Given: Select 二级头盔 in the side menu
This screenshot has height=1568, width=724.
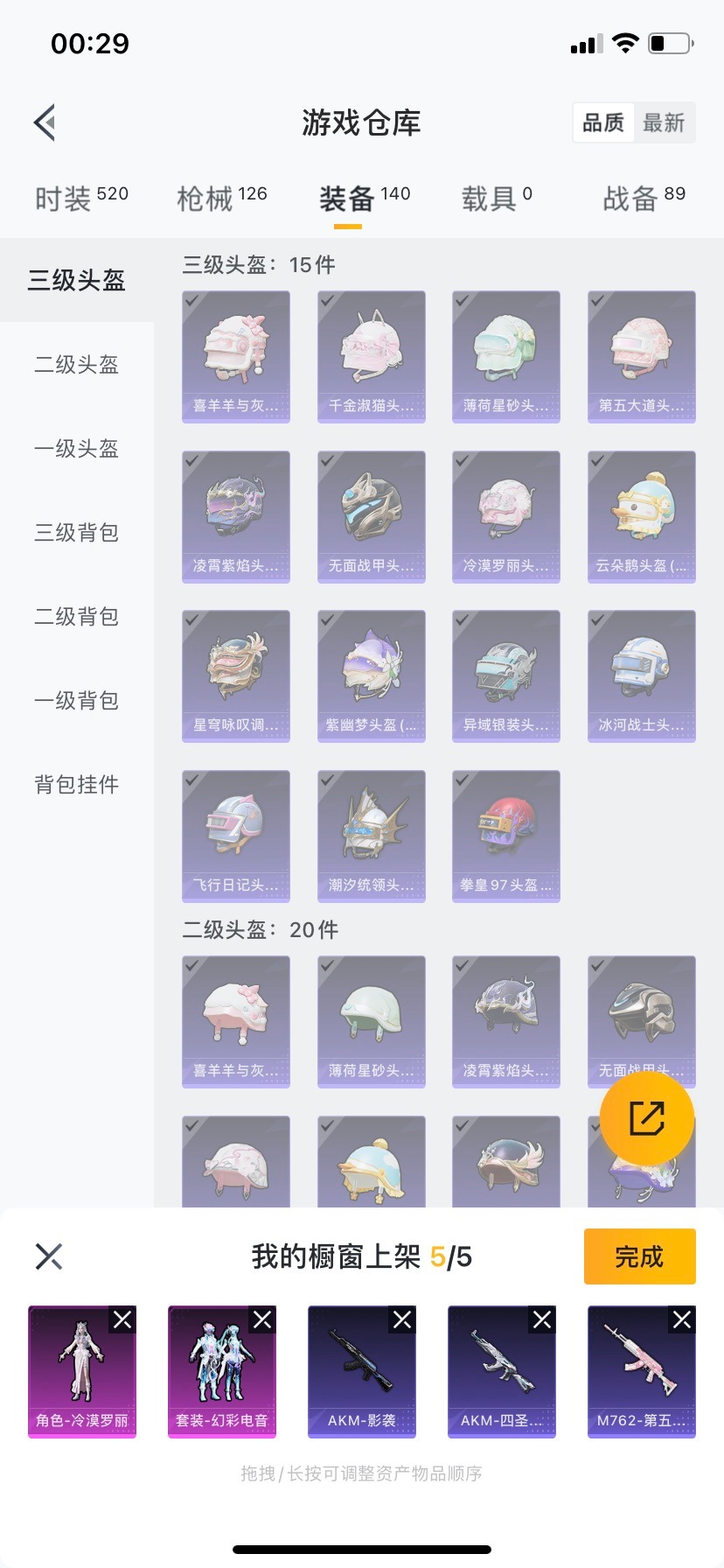Looking at the screenshot, I should coord(76,365).
